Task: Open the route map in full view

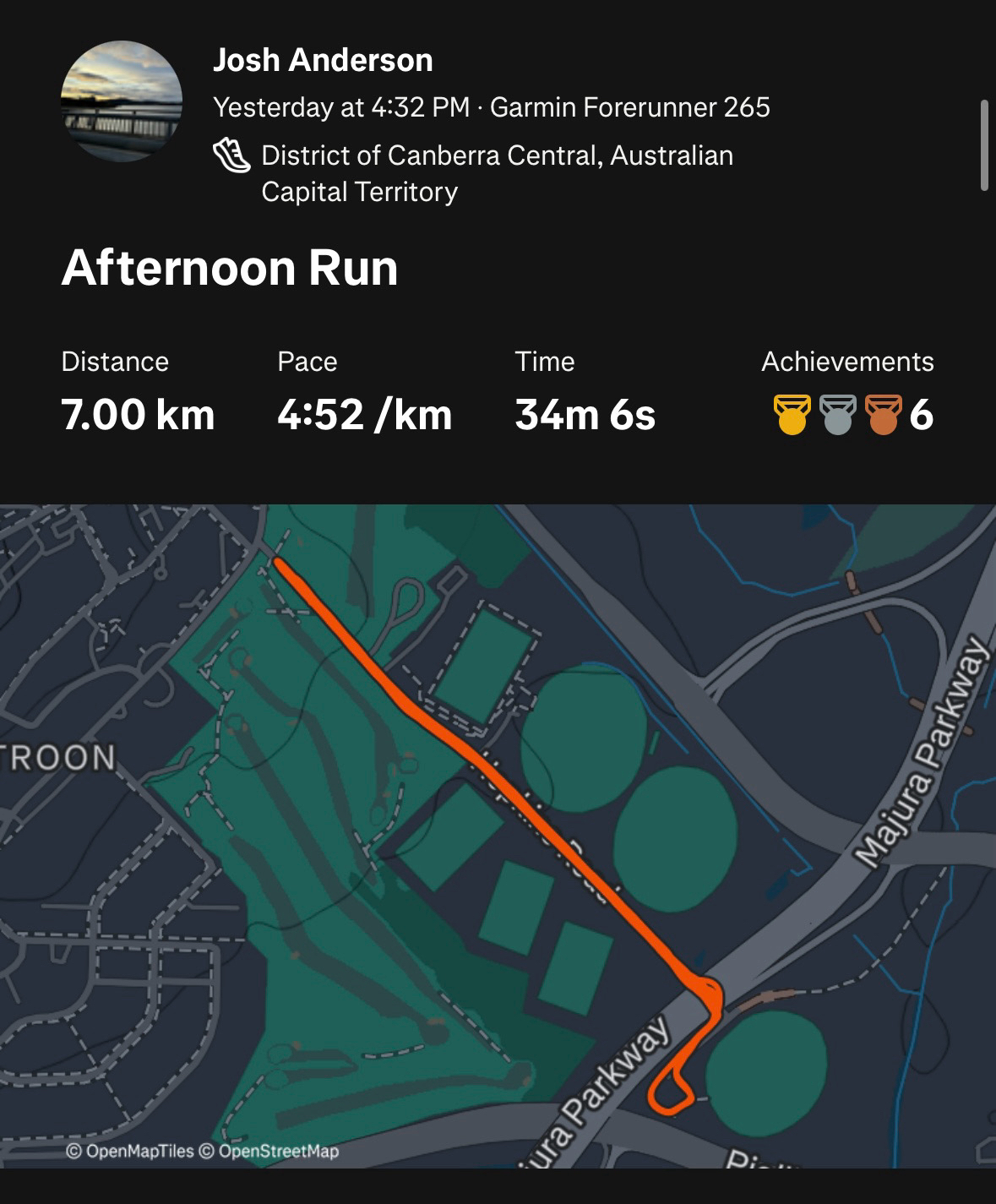Action: pos(498,836)
